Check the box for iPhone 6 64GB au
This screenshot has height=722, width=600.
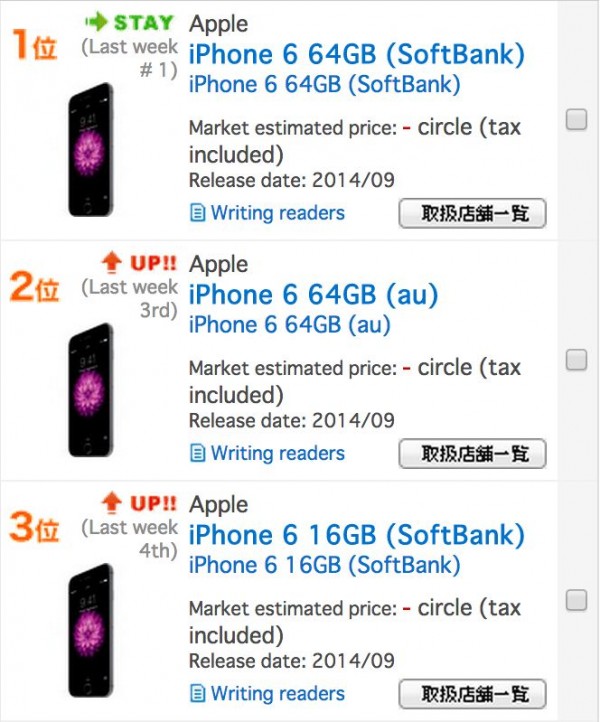tap(576, 359)
